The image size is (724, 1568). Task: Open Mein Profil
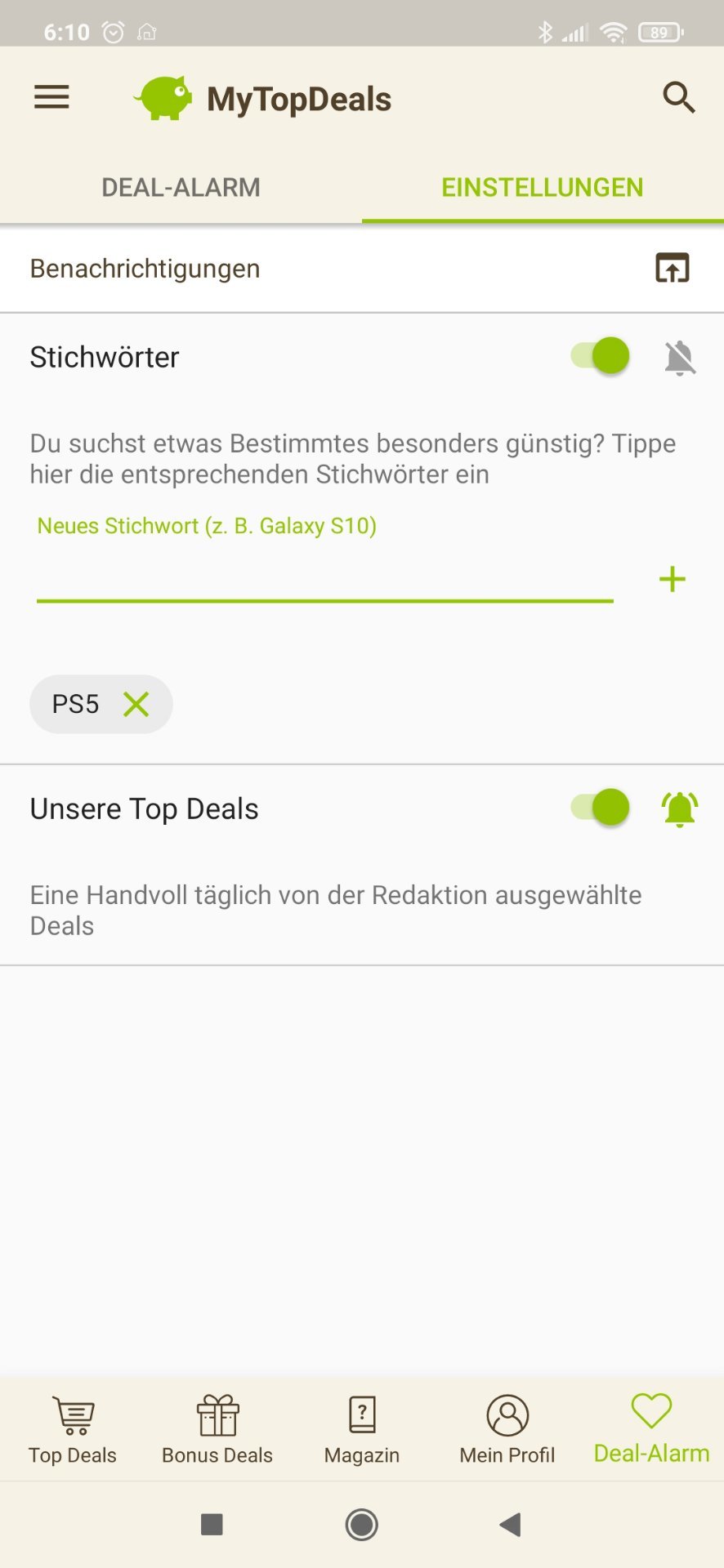tap(507, 1430)
